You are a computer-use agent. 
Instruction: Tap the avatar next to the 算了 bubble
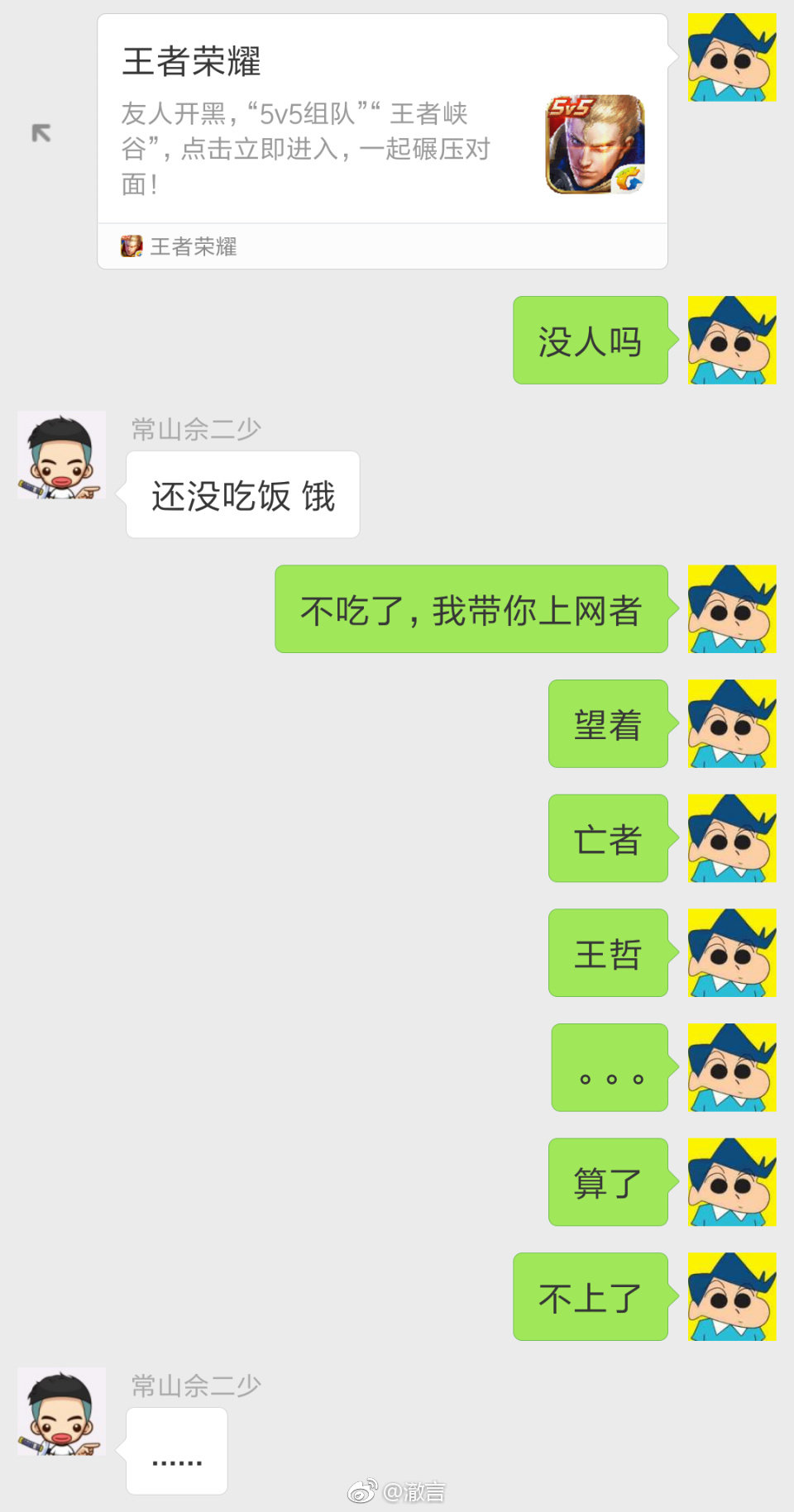(731, 1182)
